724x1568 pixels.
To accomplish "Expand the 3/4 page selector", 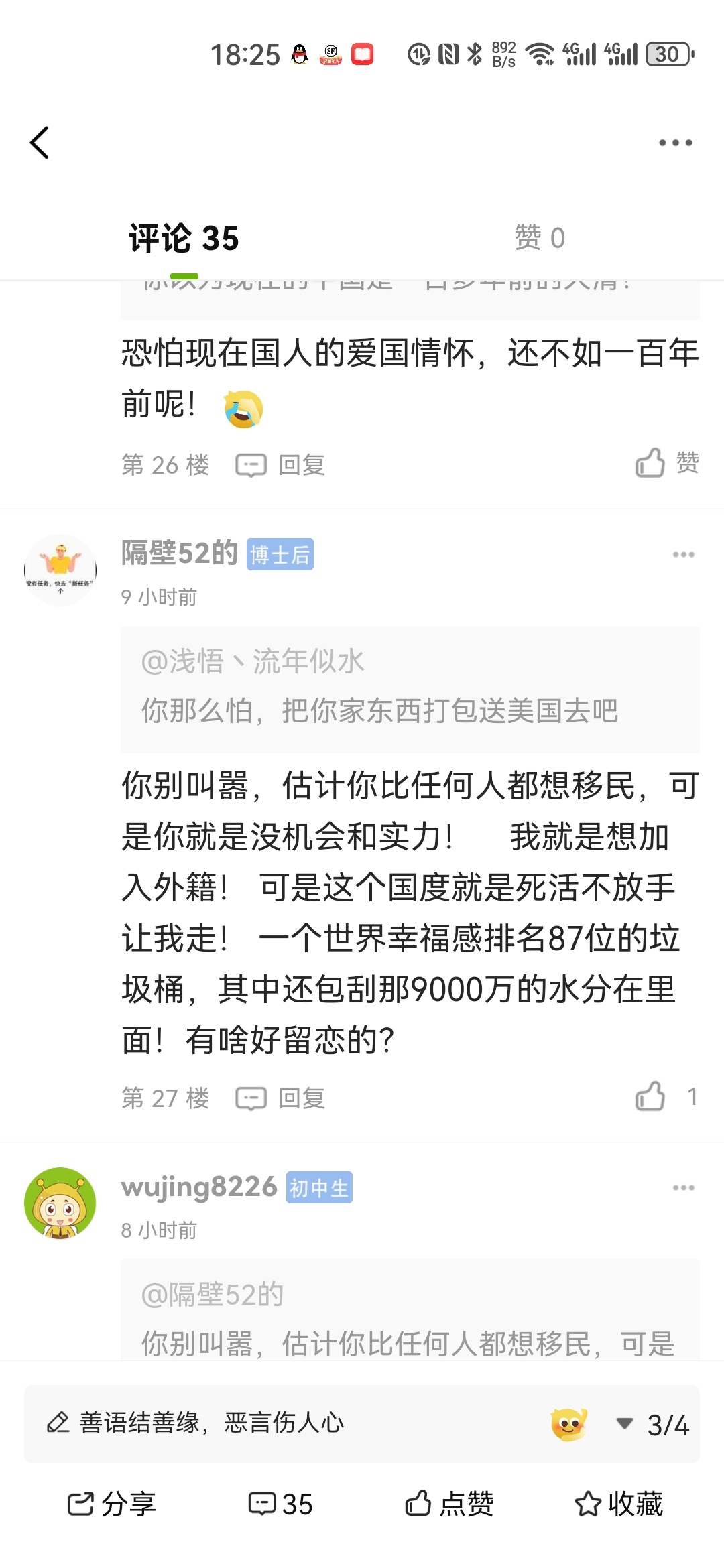I will coord(654,1424).
